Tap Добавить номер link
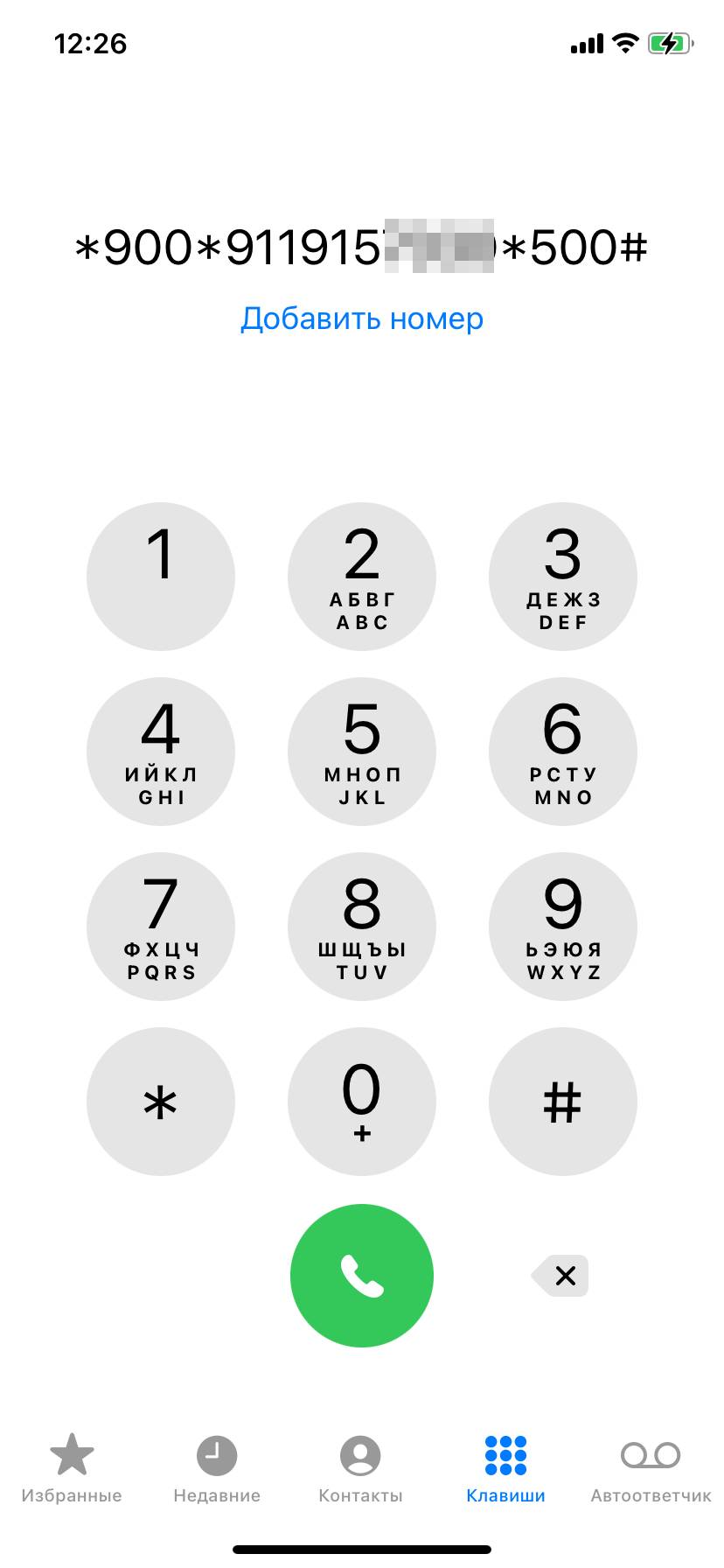 coord(362,318)
